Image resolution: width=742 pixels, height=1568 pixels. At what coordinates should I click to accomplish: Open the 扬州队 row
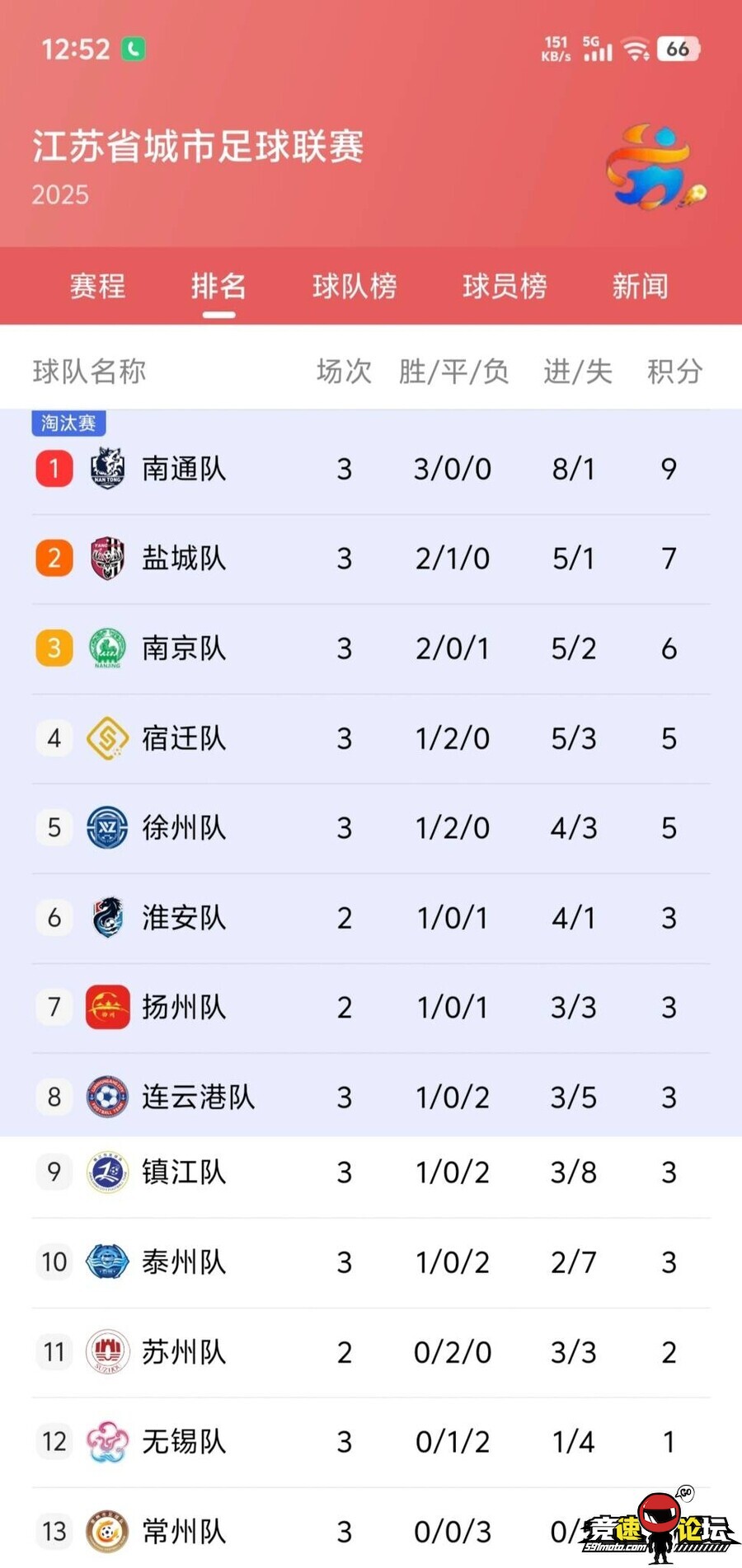coord(184,1007)
